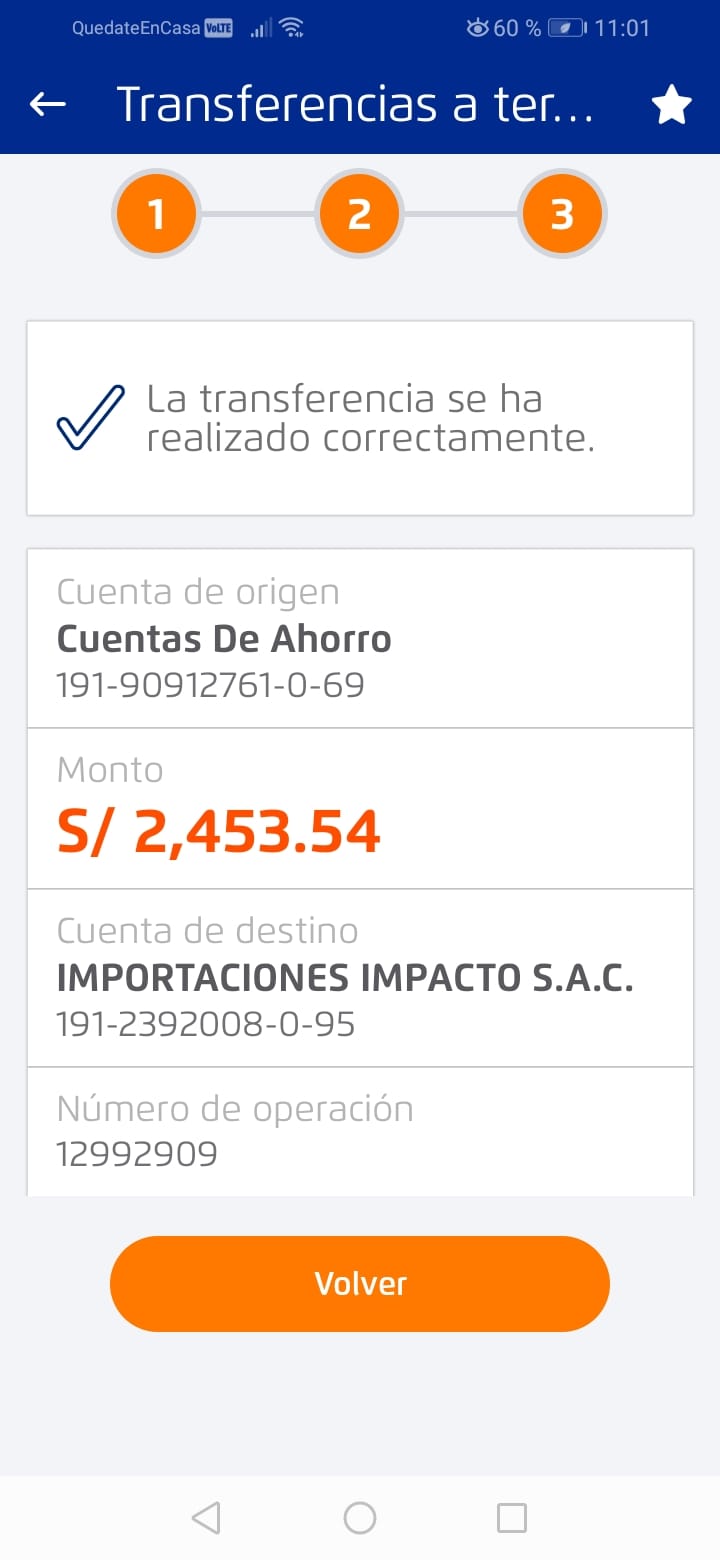This screenshot has width=720, height=1560.
Task: Mark this transfer as favorite with the star
Action: [x=671, y=105]
